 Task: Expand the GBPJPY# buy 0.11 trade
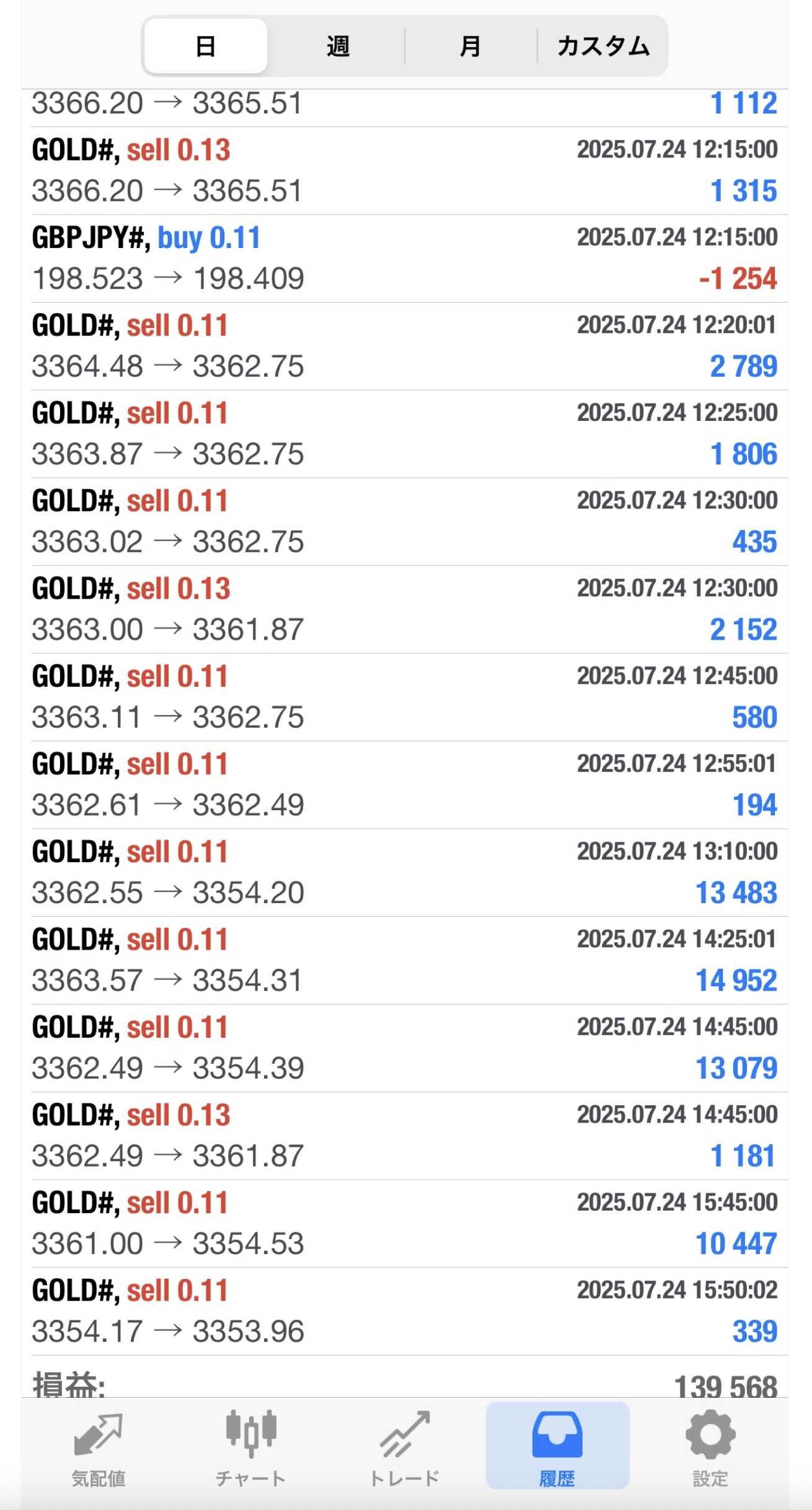404,258
